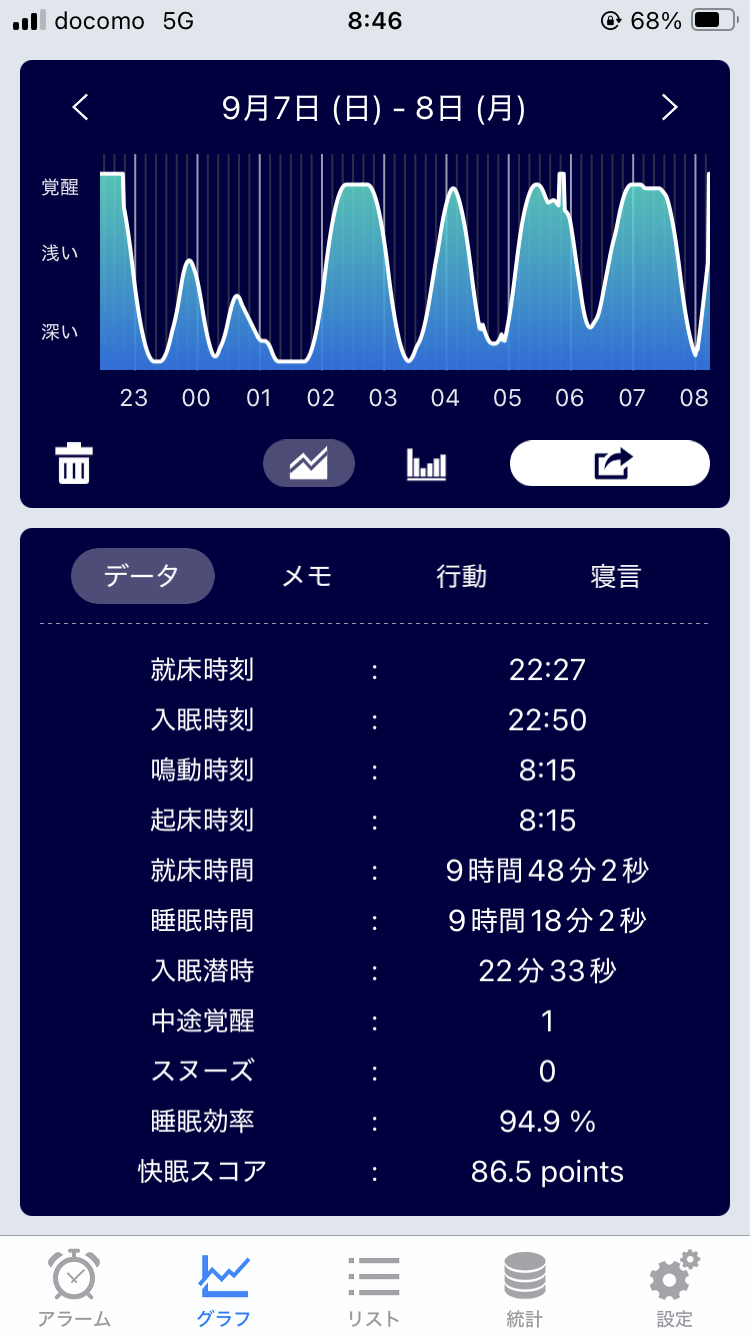750x1334 pixels.
Task: Switch to the メモ tab
Action: tap(307, 576)
